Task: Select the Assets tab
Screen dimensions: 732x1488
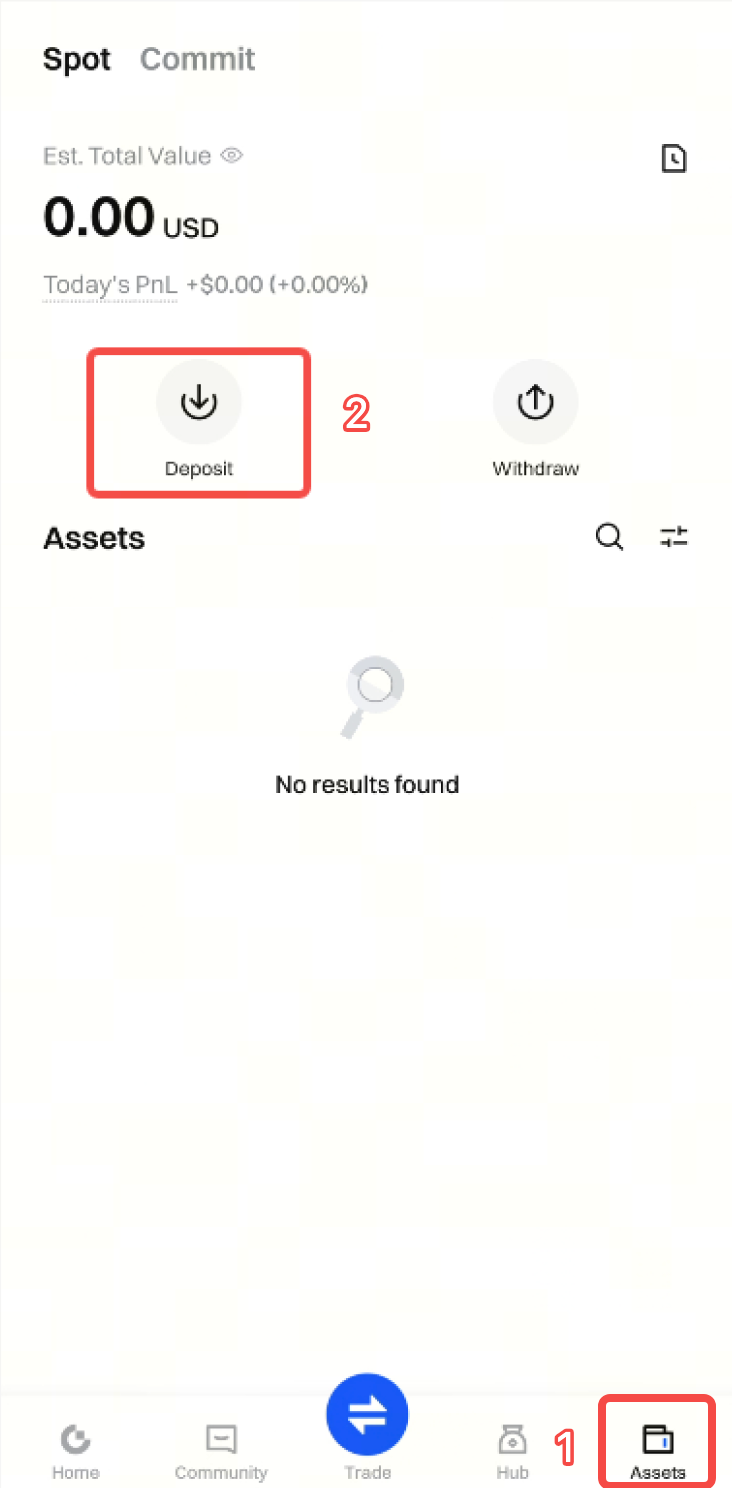Action: (x=658, y=1452)
